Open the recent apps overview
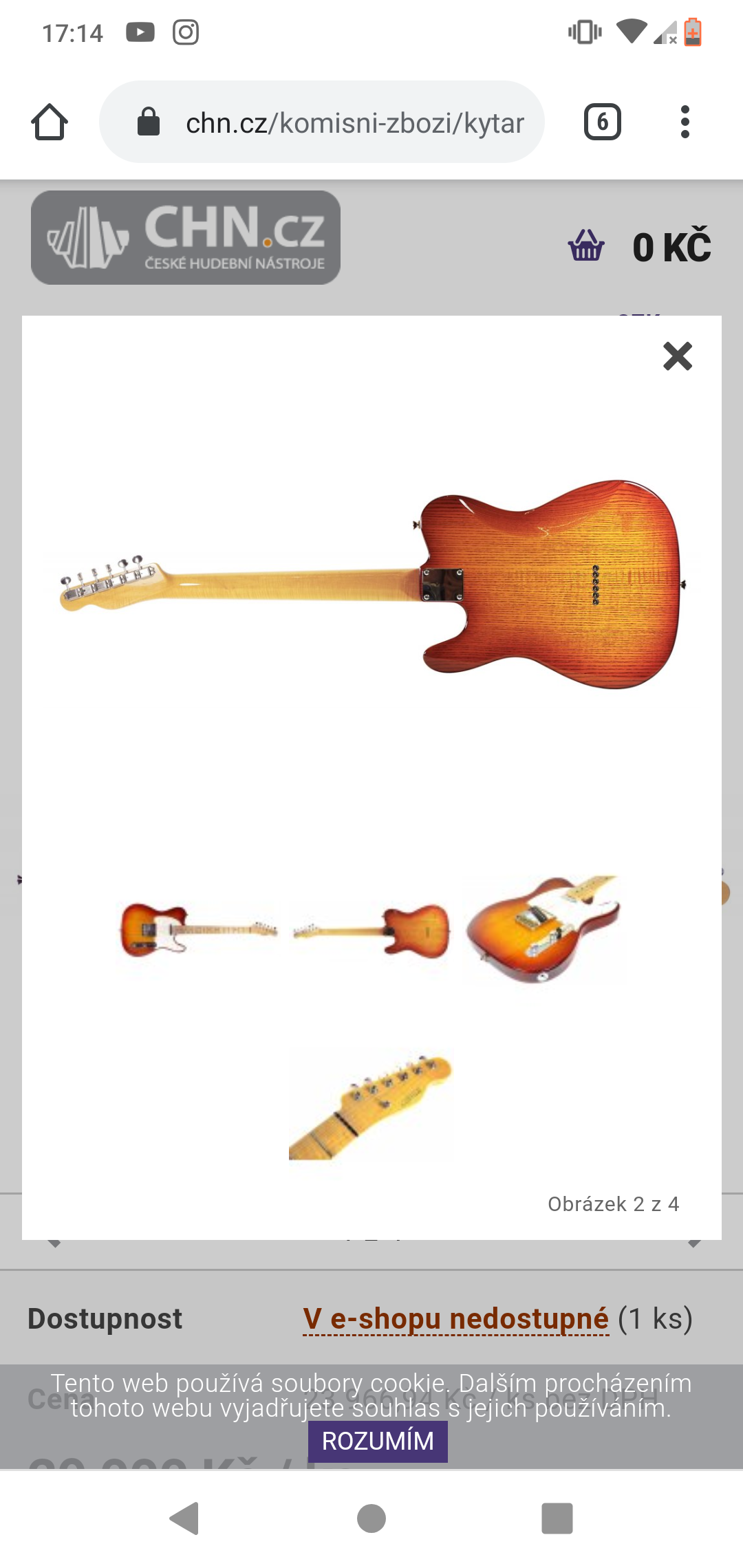The width and height of the screenshot is (743, 1568). [557, 1518]
